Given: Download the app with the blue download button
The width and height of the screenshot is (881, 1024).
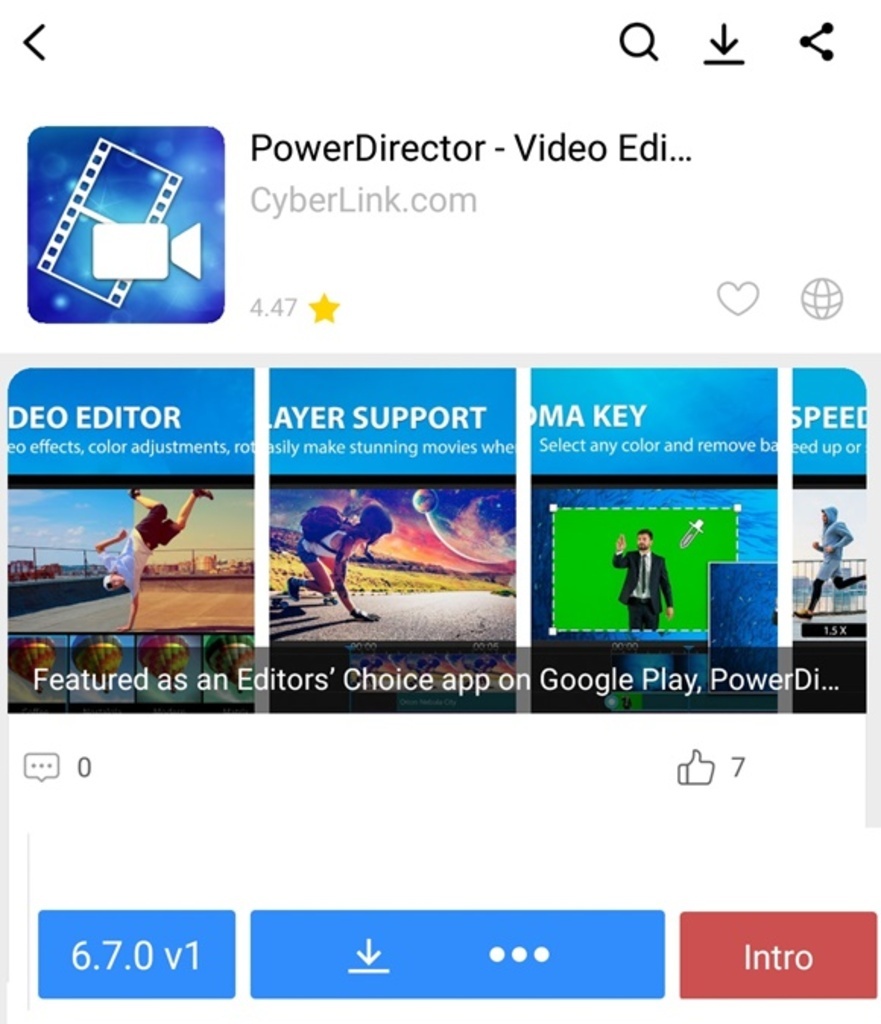Looking at the screenshot, I should 457,955.
